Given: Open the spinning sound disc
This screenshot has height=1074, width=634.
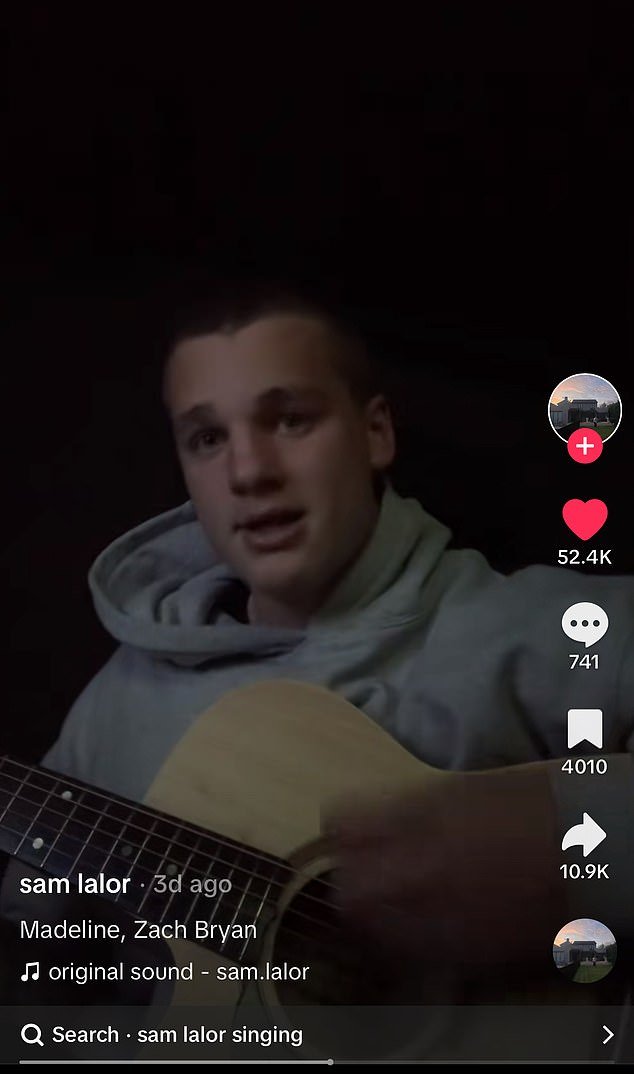Looking at the screenshot, I should (585, 951).
